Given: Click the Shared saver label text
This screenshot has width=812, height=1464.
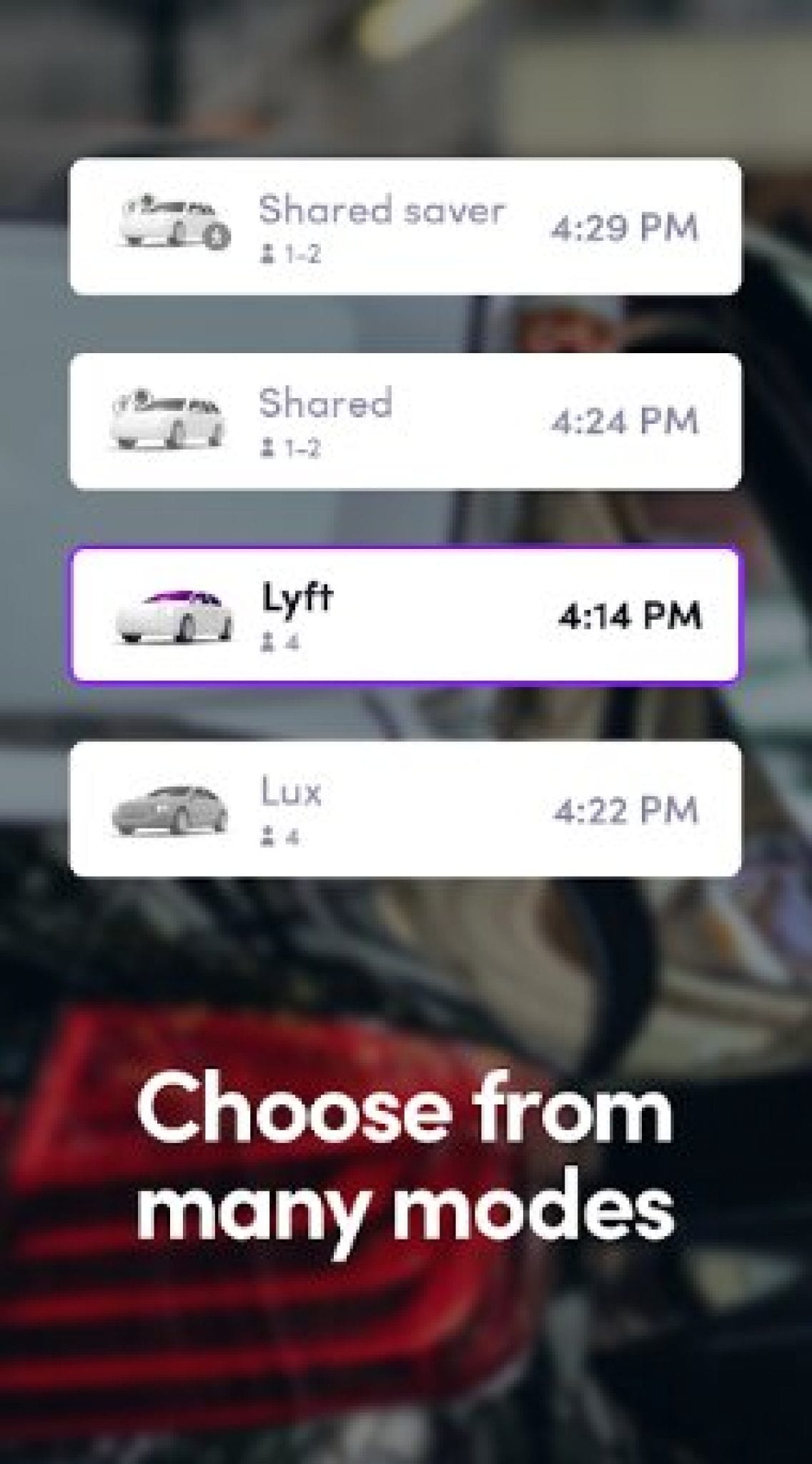Looking at the screenshot, I should pos(381,209).
